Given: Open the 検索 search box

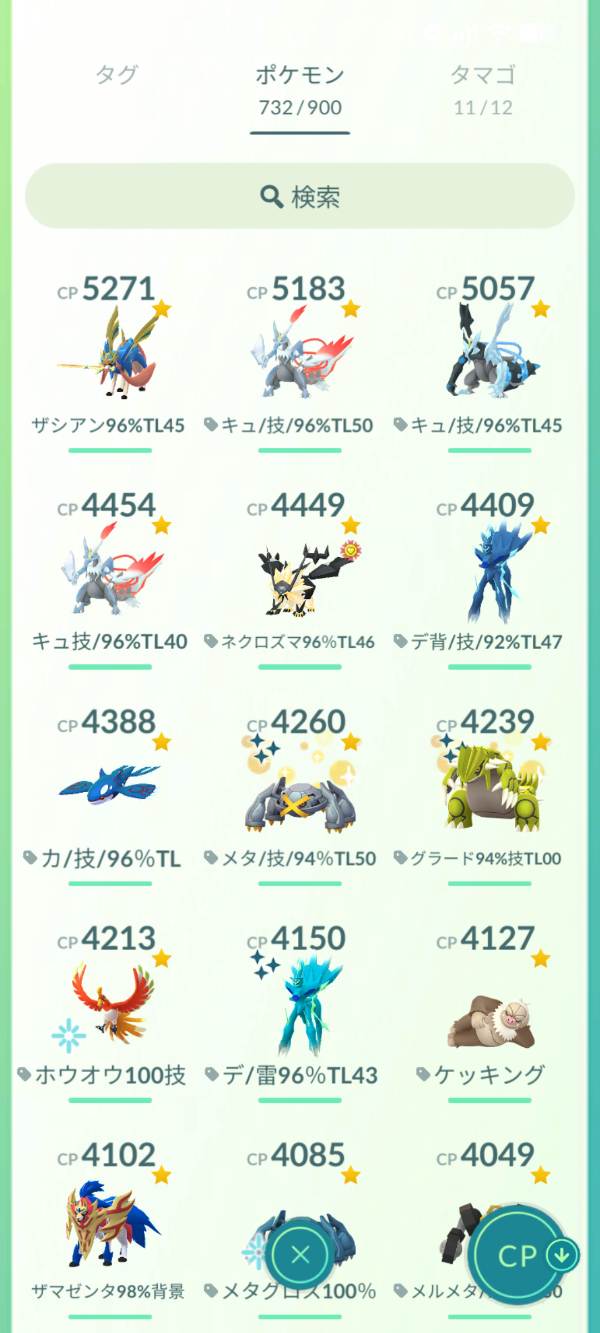Looking at the screenshot, I should [300, 196].
